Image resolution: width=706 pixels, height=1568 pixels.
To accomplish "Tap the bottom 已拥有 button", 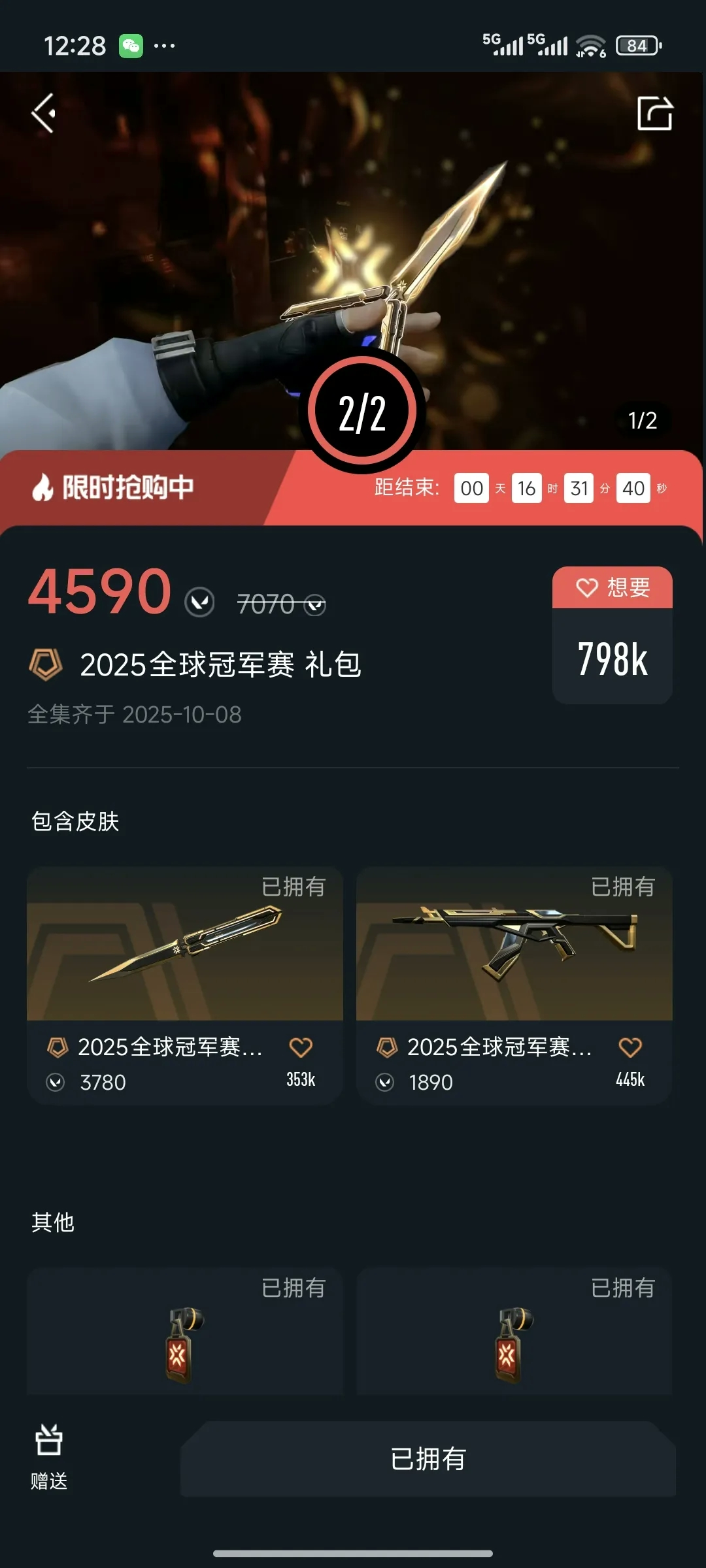I will [x=428, y=1459].
